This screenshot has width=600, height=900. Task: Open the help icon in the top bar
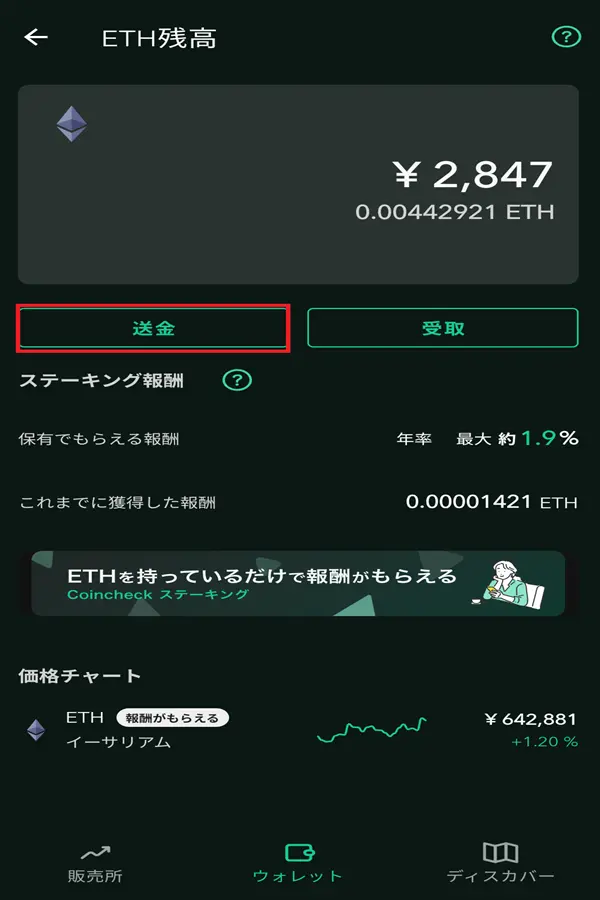566,38
